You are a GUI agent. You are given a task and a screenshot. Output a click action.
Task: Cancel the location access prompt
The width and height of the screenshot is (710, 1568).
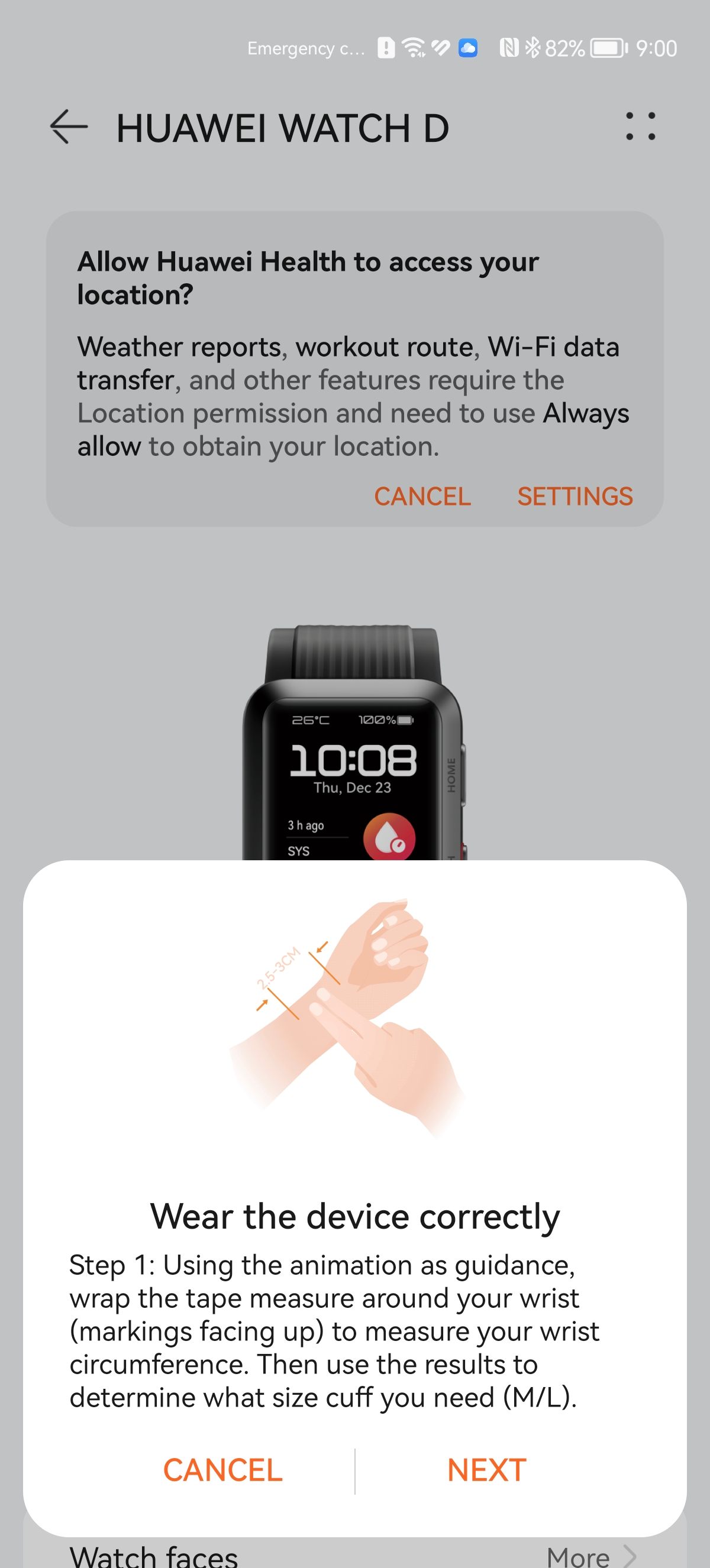point(422,496)
